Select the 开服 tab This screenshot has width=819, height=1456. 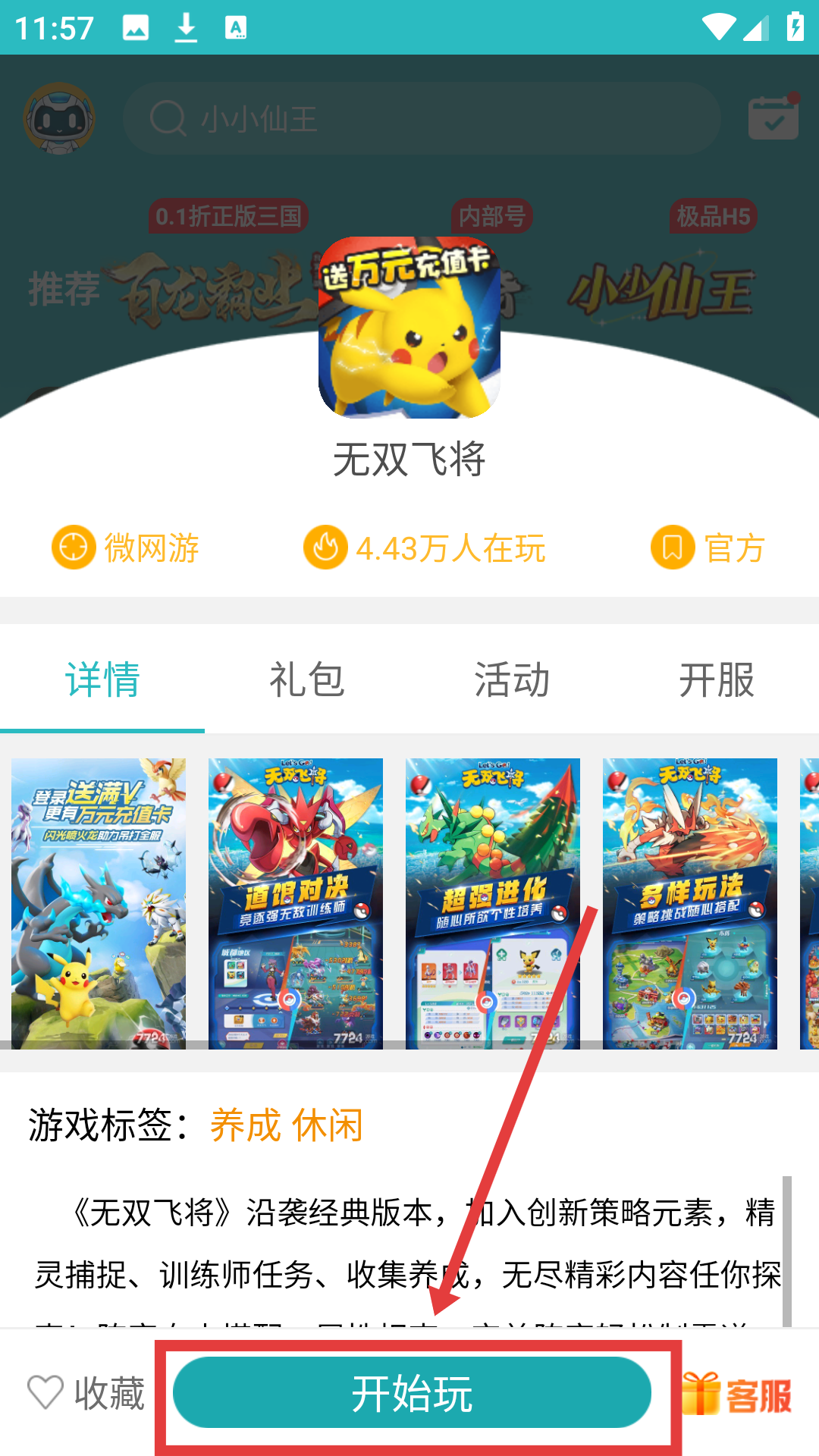coord(716,679)
